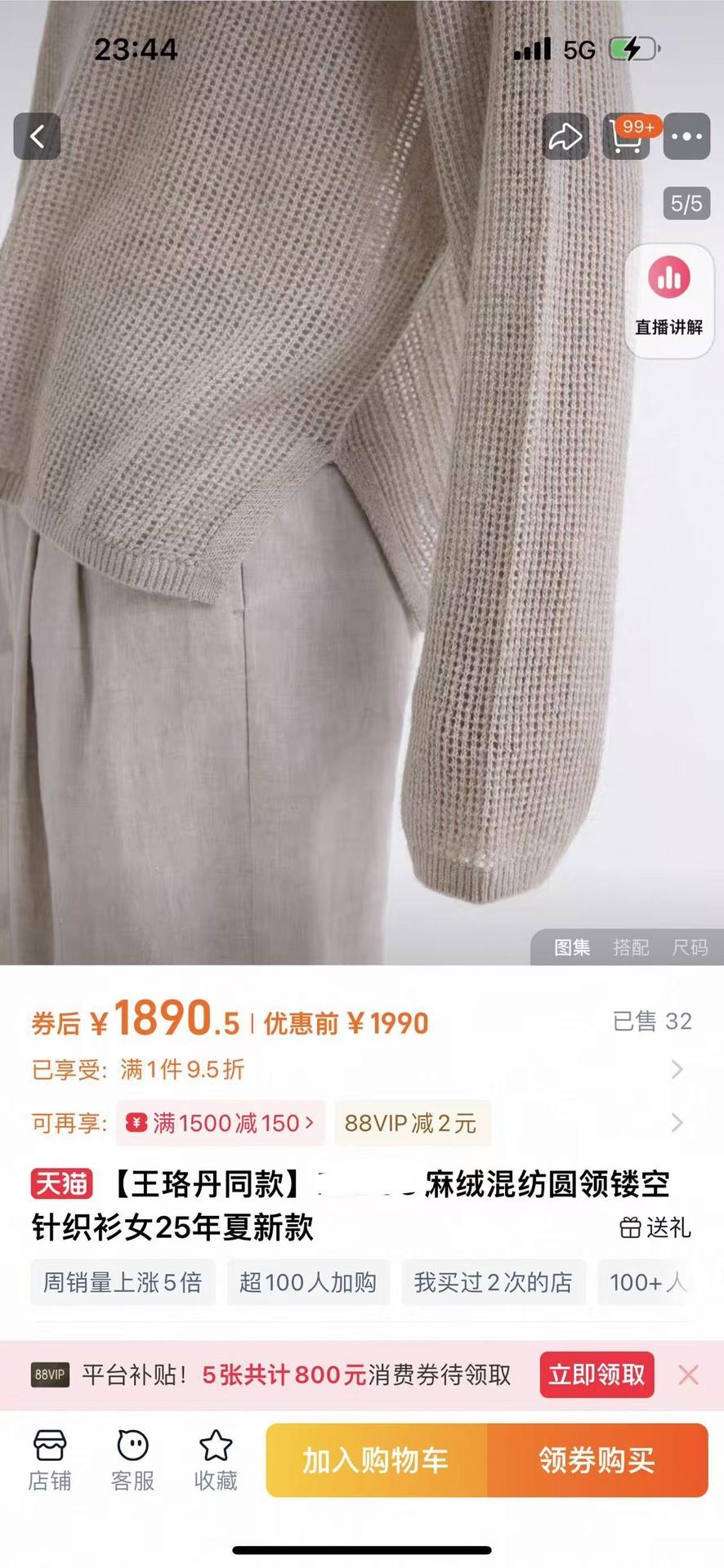This screenshot has height=1568, width=724.
Task: Switch to the 搭配 tab
Action: 631,947
